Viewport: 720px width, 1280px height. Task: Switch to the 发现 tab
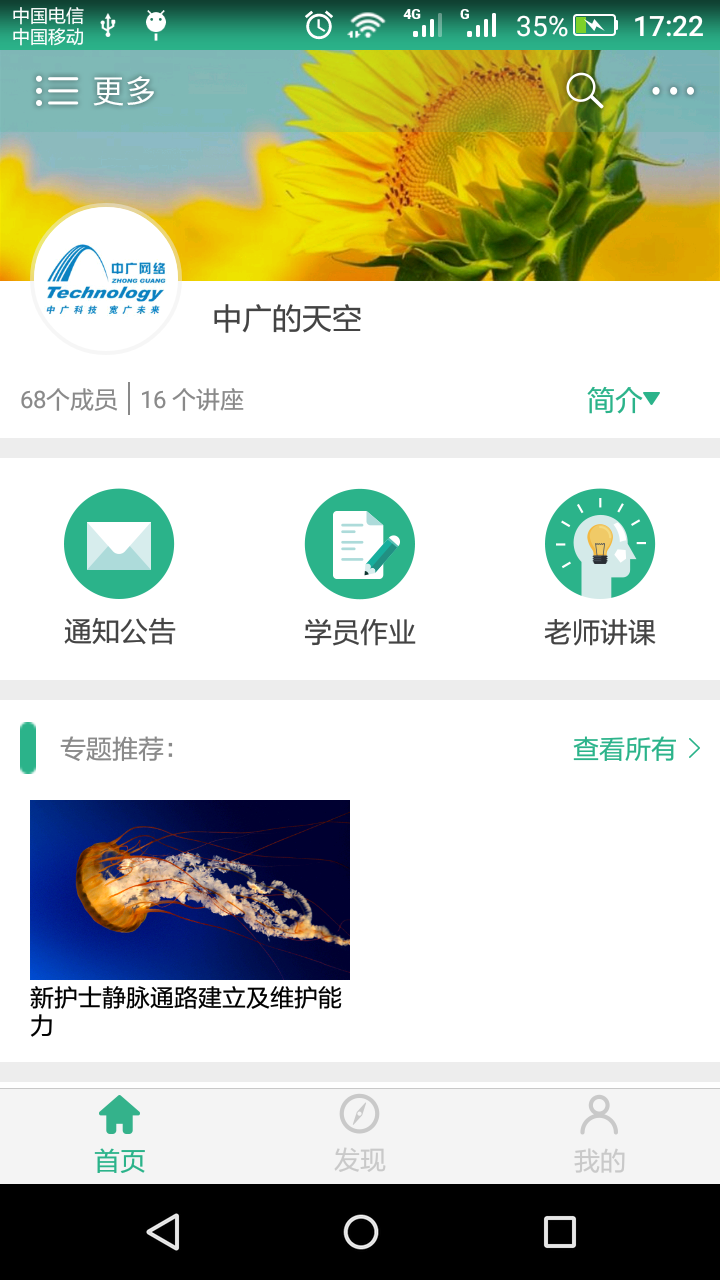point(359,1135)
